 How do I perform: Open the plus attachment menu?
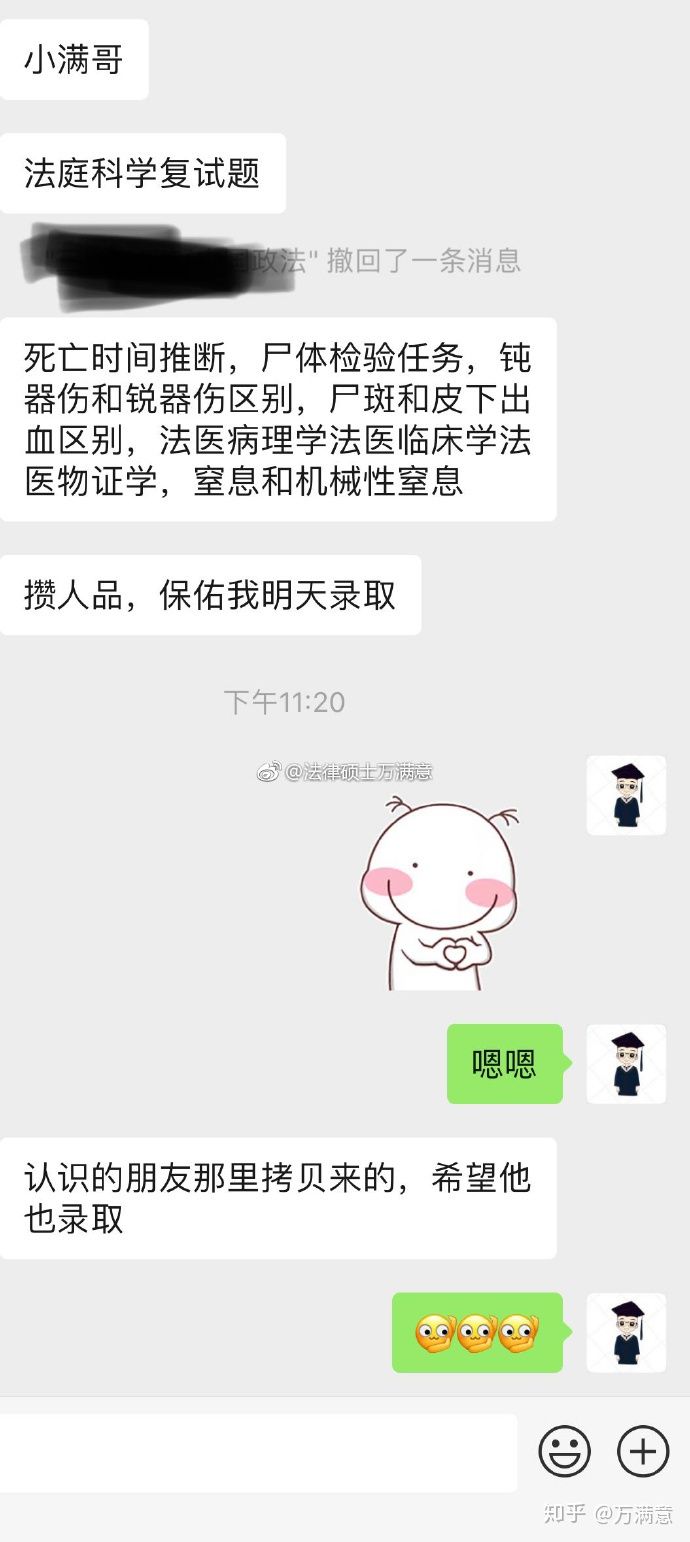[642, 1451]
